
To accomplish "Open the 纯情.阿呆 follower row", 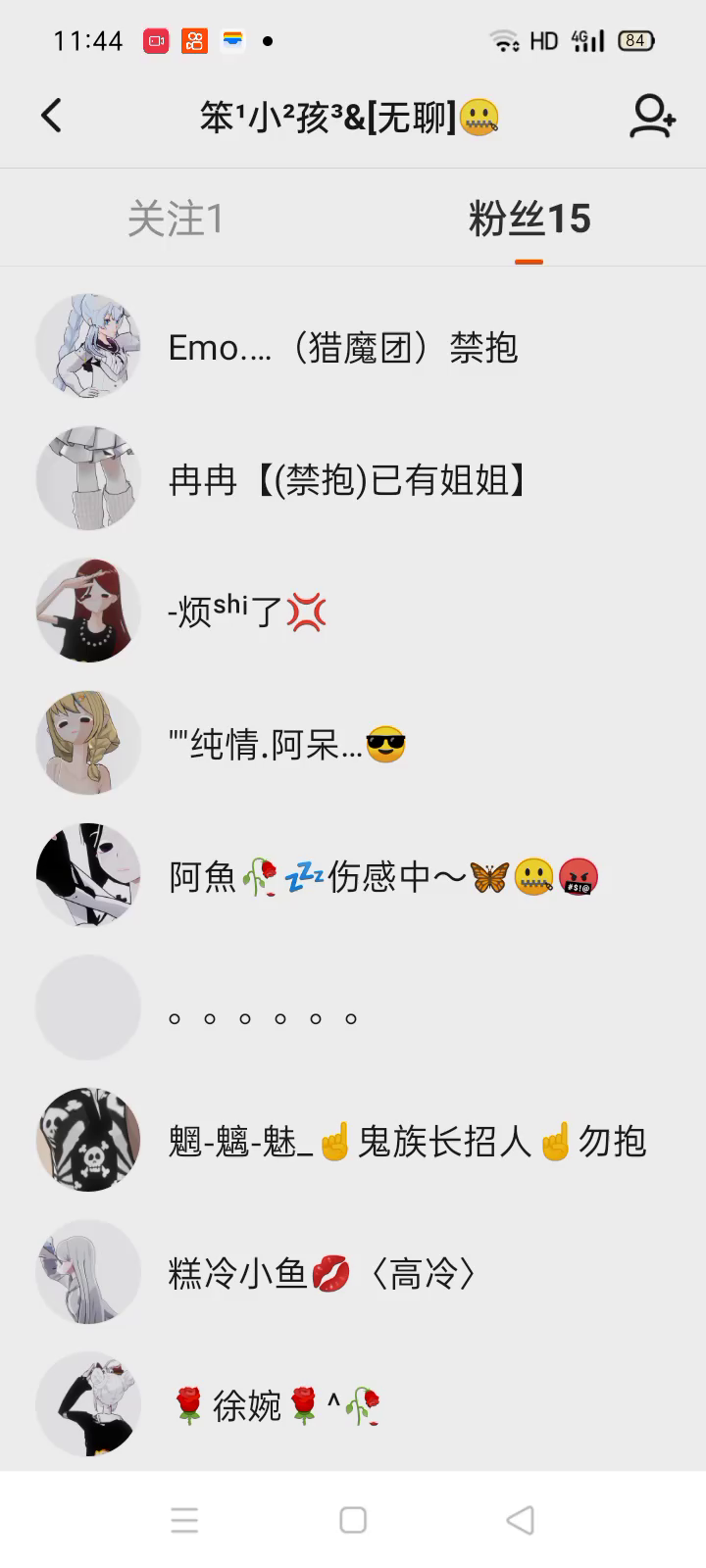I will pos(286,745).
